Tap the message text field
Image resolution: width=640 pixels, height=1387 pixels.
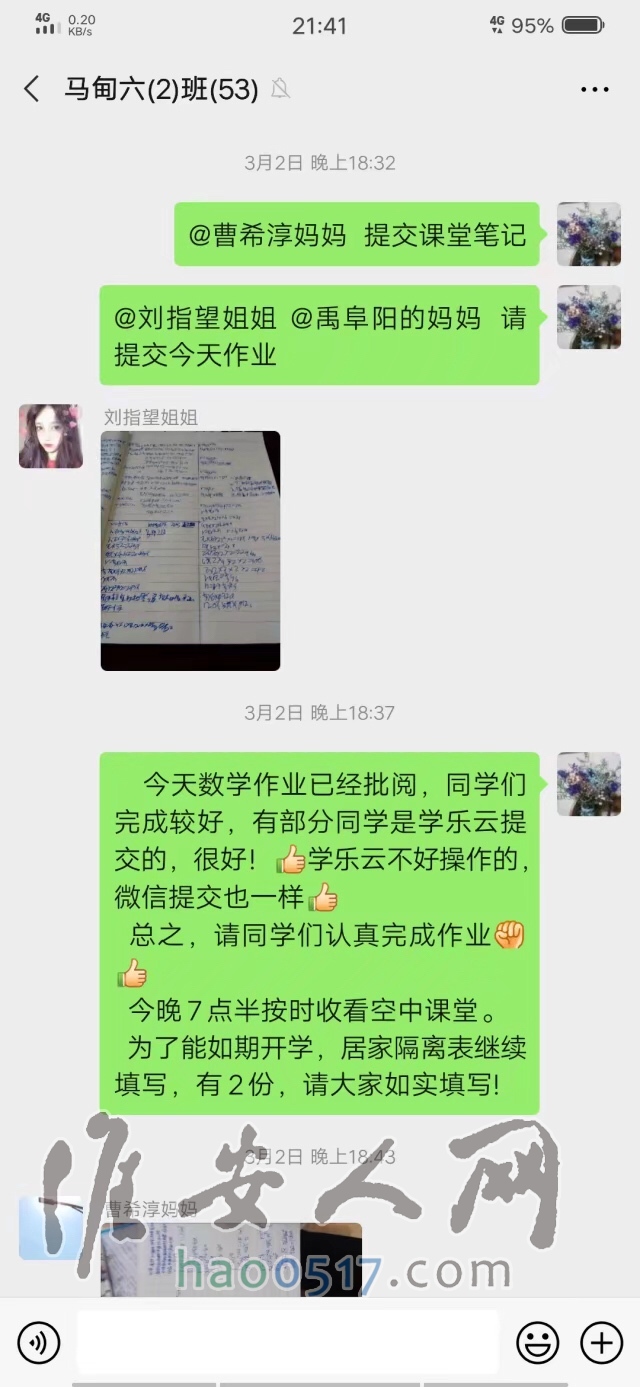287,1341
